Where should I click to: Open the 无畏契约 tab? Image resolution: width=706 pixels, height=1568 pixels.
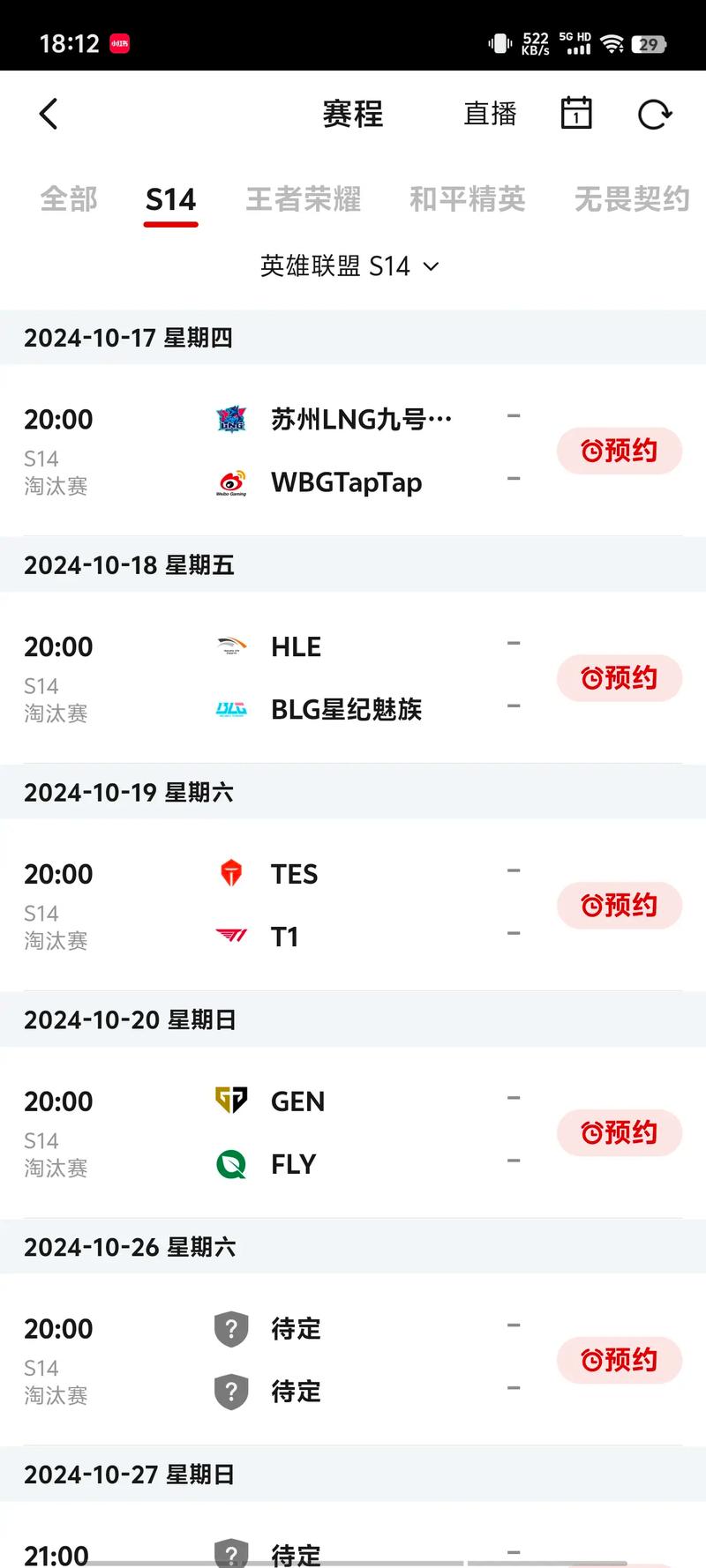tap(632, 199)
